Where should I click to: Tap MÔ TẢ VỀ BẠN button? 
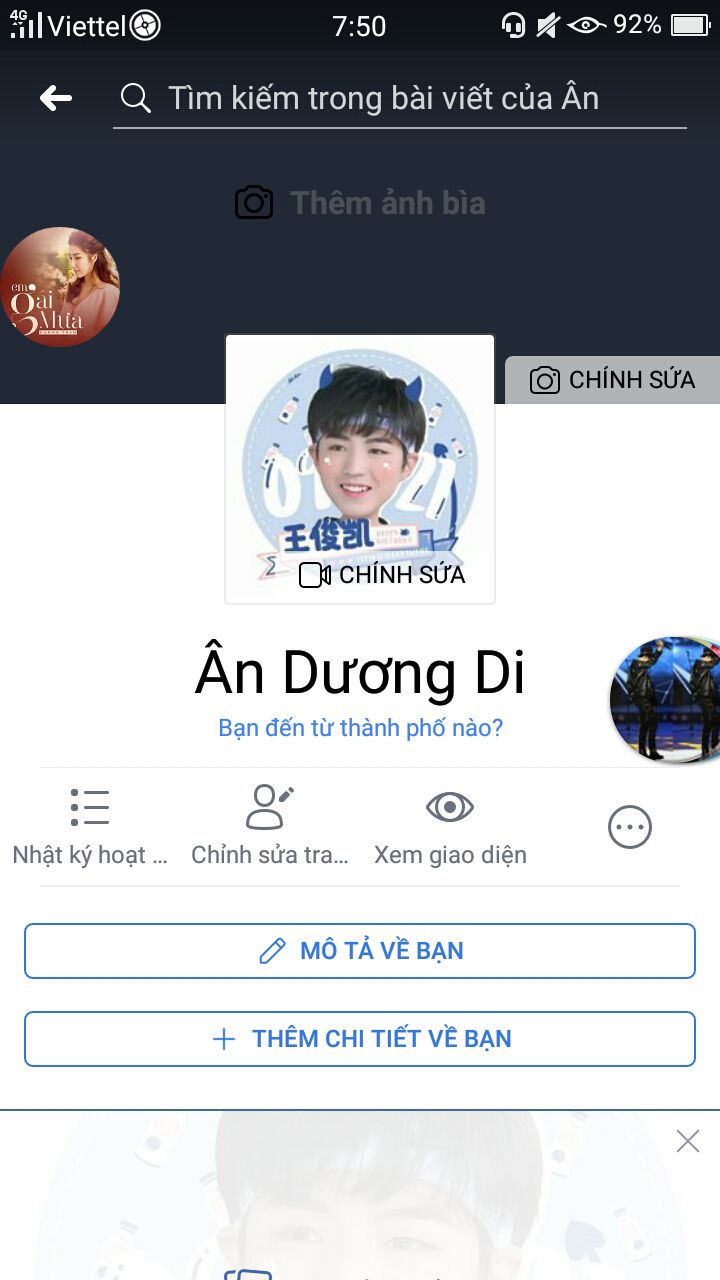[360, 950]
